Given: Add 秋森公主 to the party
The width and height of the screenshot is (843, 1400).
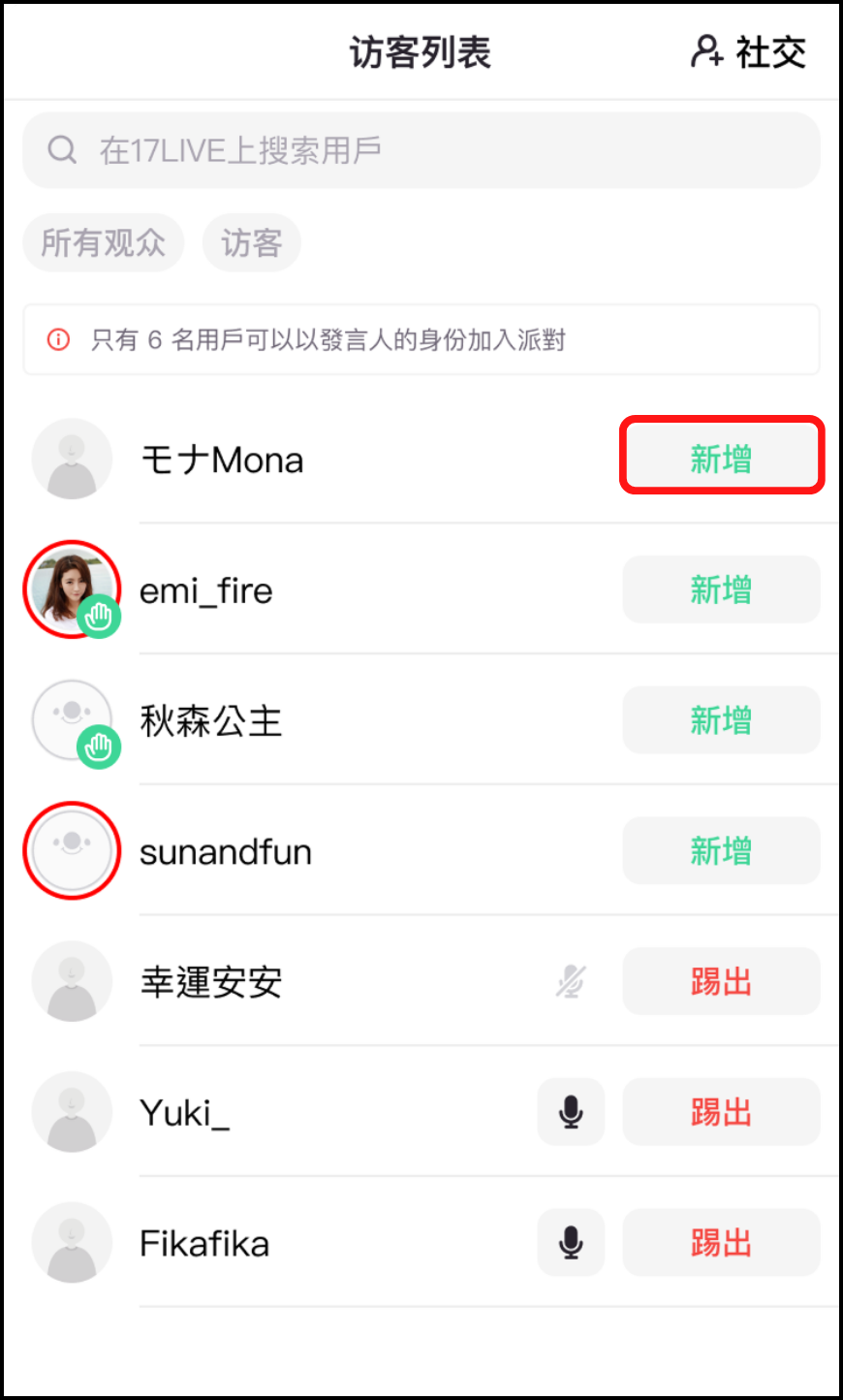Looking at the screenshot, I should click(x=721, y=720).
